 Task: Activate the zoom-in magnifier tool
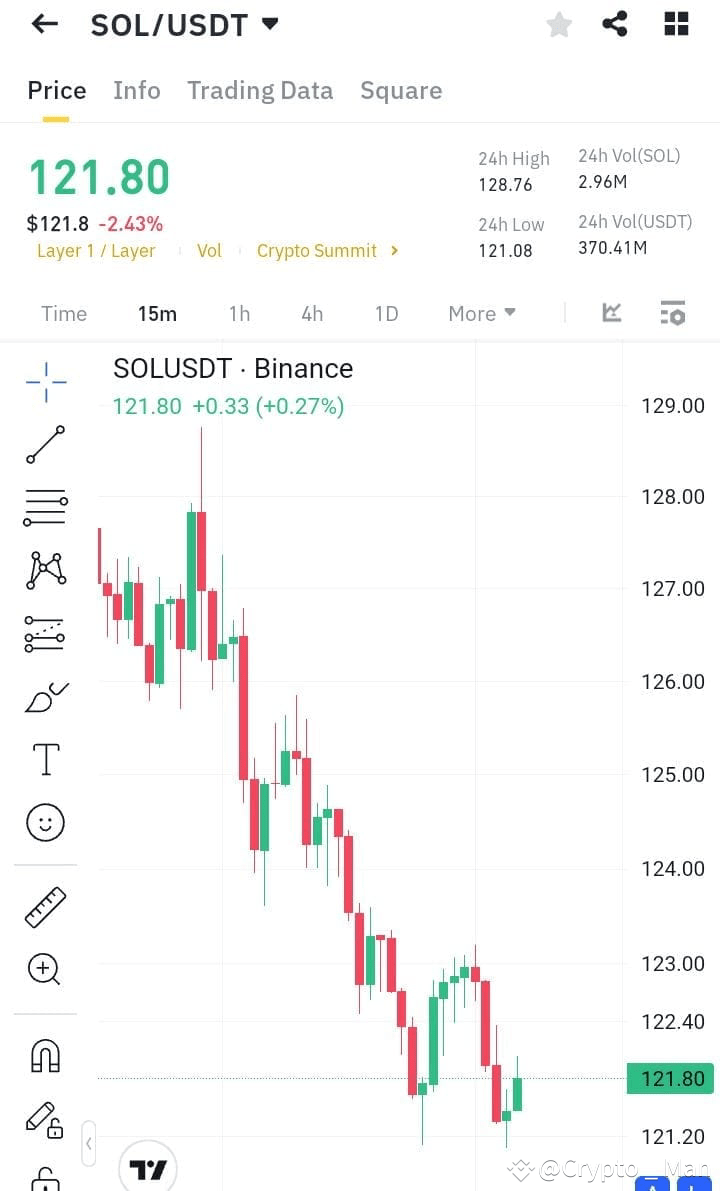[x=44, y=969]
